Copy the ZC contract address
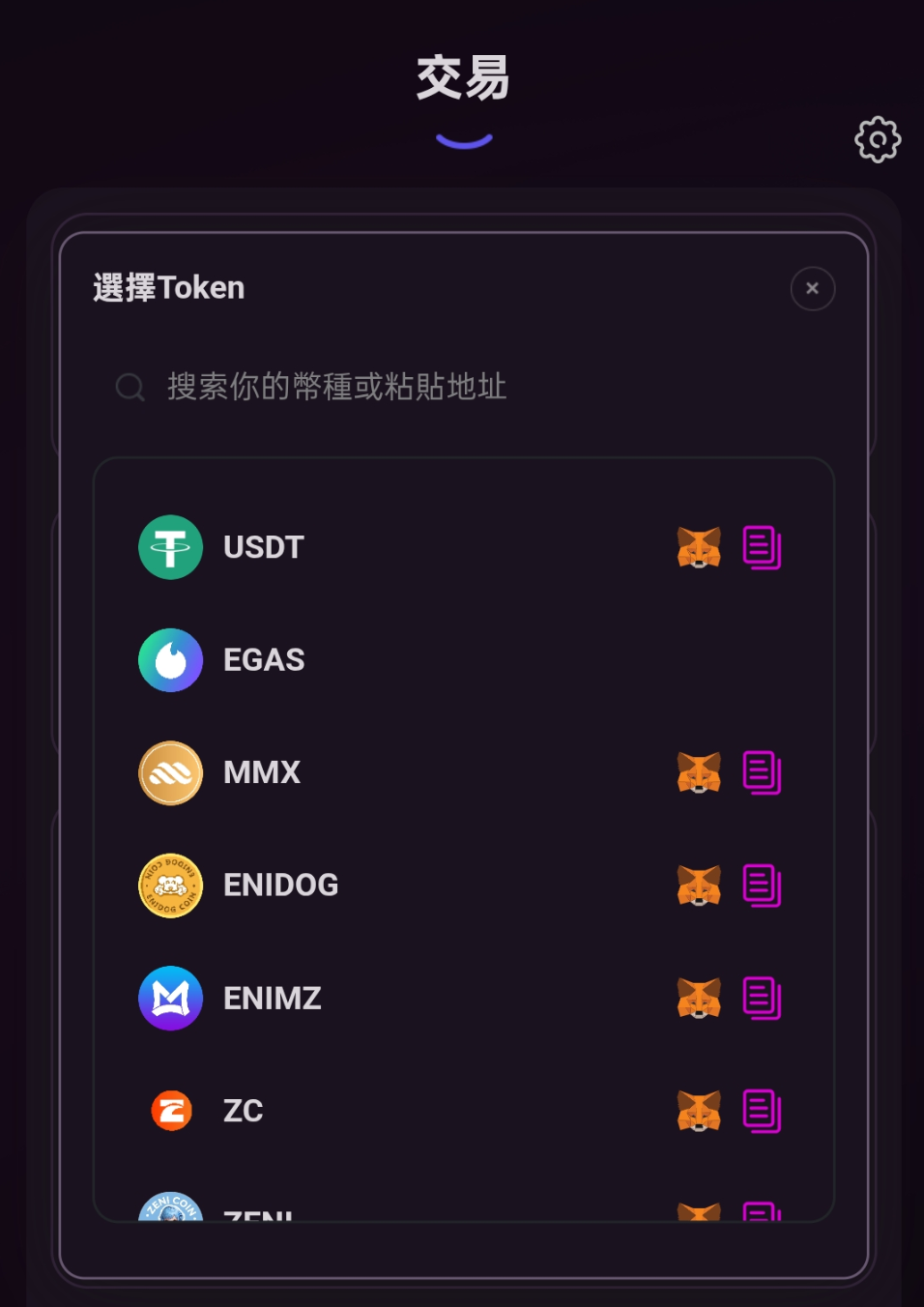Screen dimensions: 924x1307 (x=762, y=1111)
